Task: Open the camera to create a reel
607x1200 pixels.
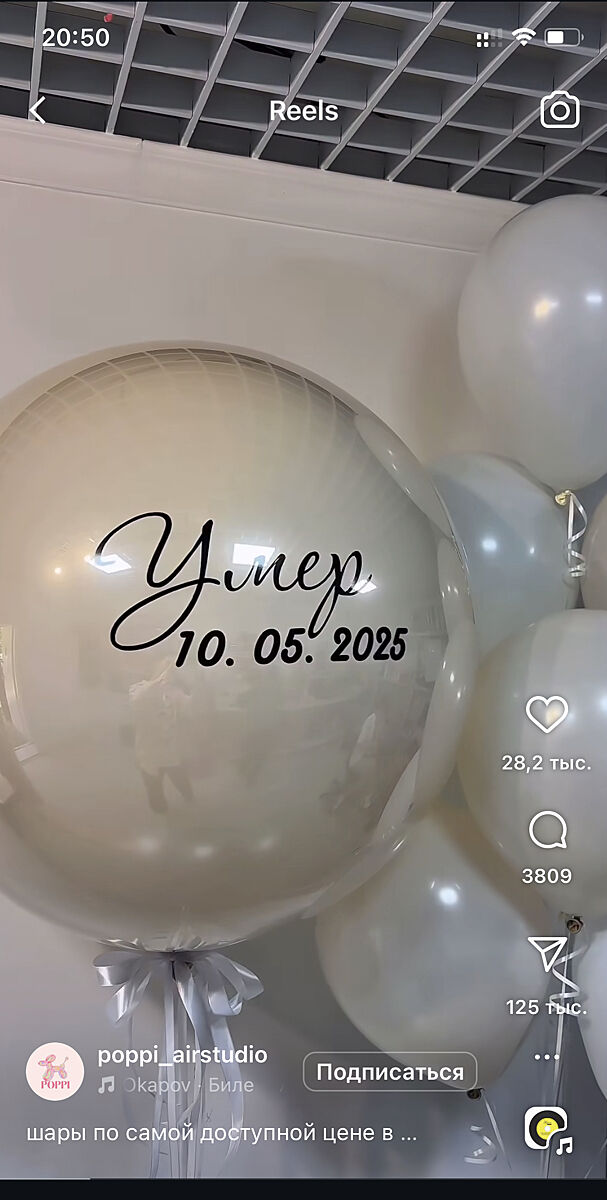Action: tap(560, 110)
